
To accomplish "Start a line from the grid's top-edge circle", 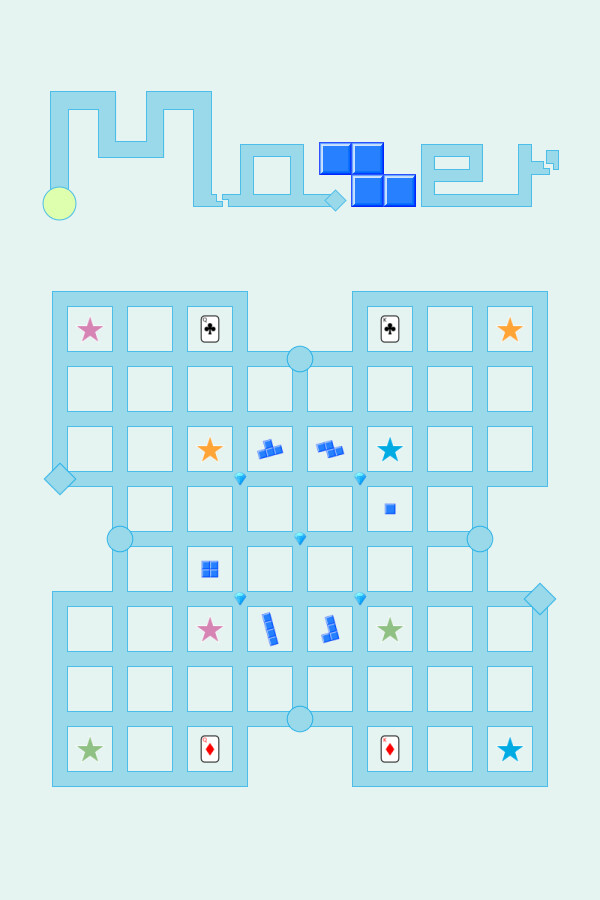I will (x=300, y=359).
